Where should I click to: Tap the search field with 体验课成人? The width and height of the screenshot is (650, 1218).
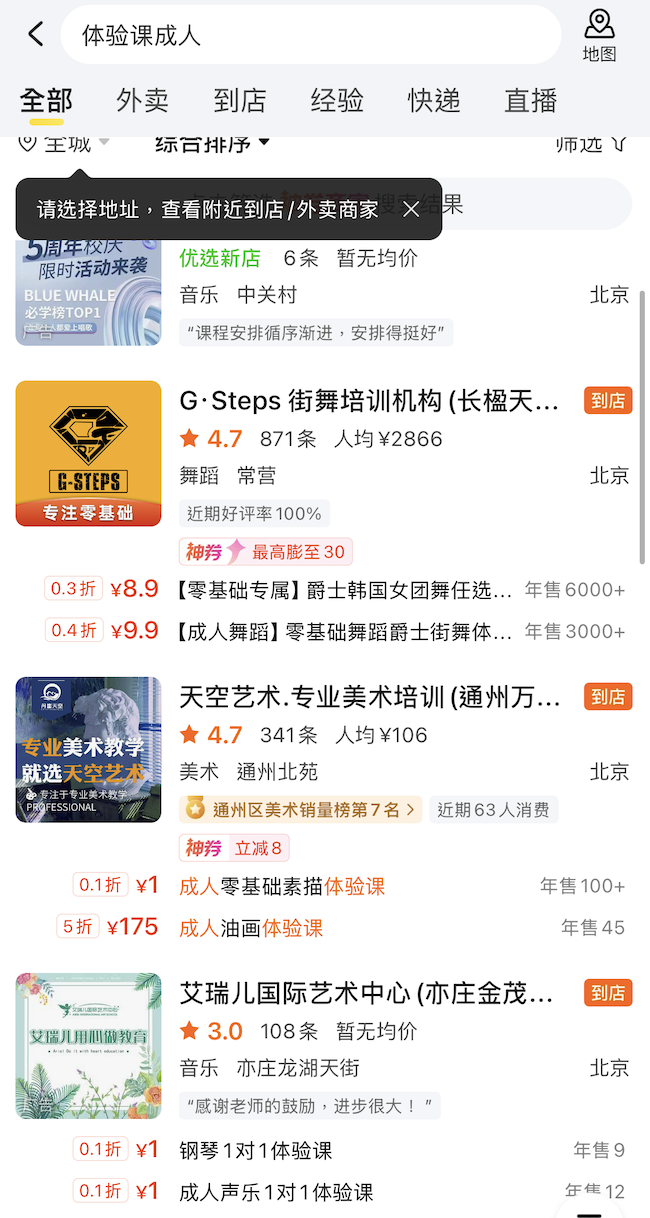310,35
